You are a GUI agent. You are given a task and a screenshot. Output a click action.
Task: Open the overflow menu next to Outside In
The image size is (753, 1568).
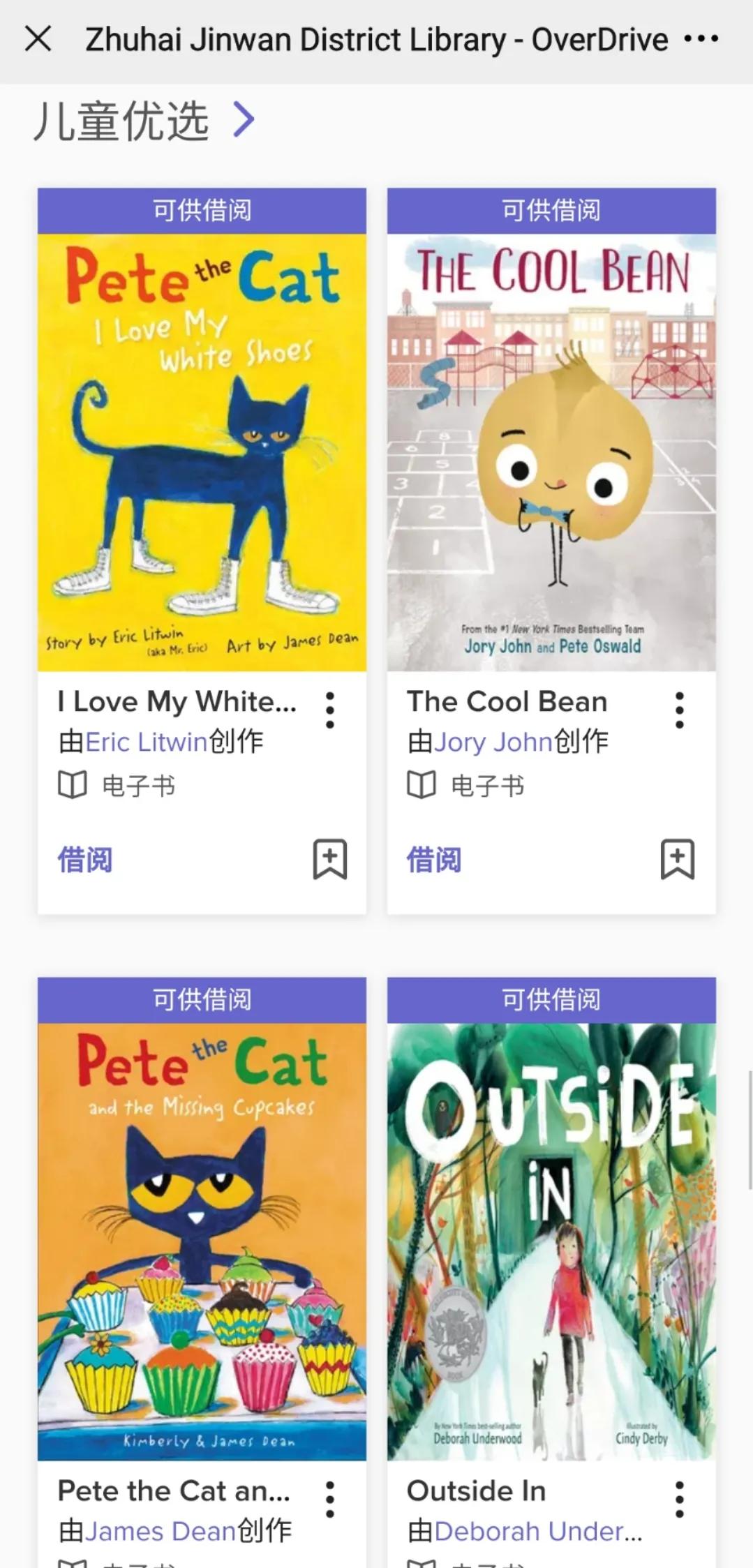(678, 1498)
